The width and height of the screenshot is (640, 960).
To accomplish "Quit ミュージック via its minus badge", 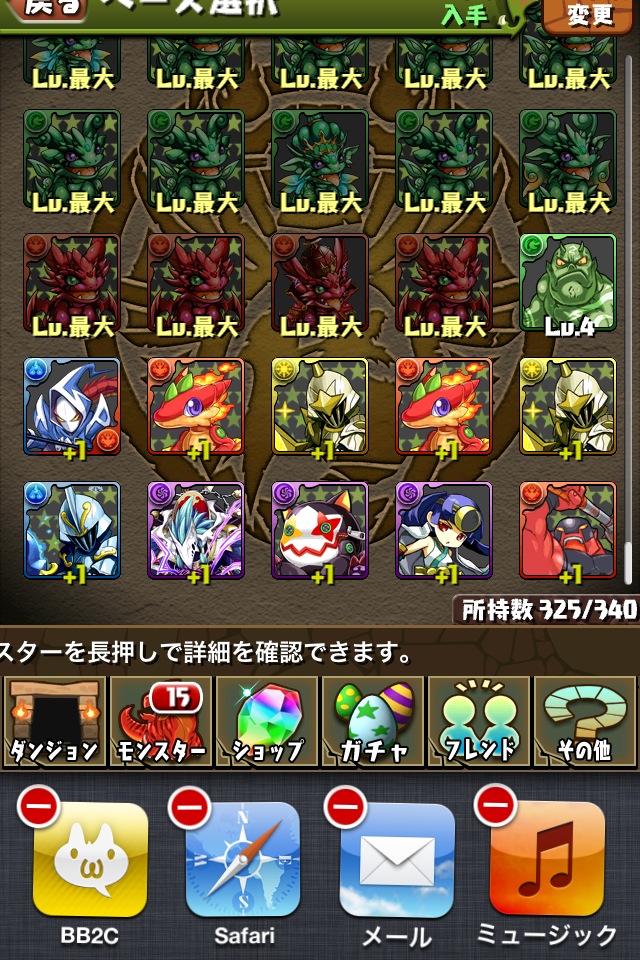I will [x=496, y=806].
